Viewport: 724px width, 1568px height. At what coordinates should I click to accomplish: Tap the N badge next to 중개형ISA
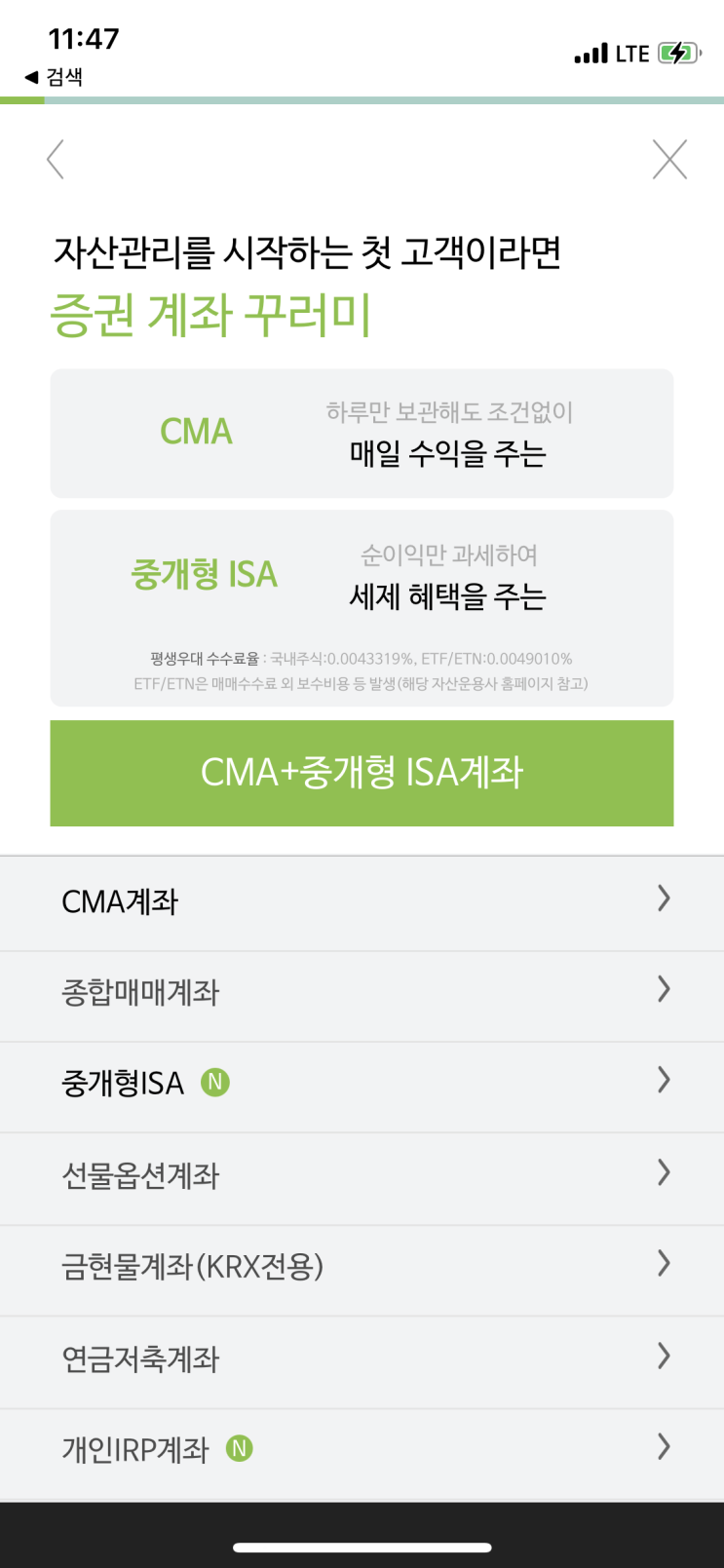(x=215, y=1082)
